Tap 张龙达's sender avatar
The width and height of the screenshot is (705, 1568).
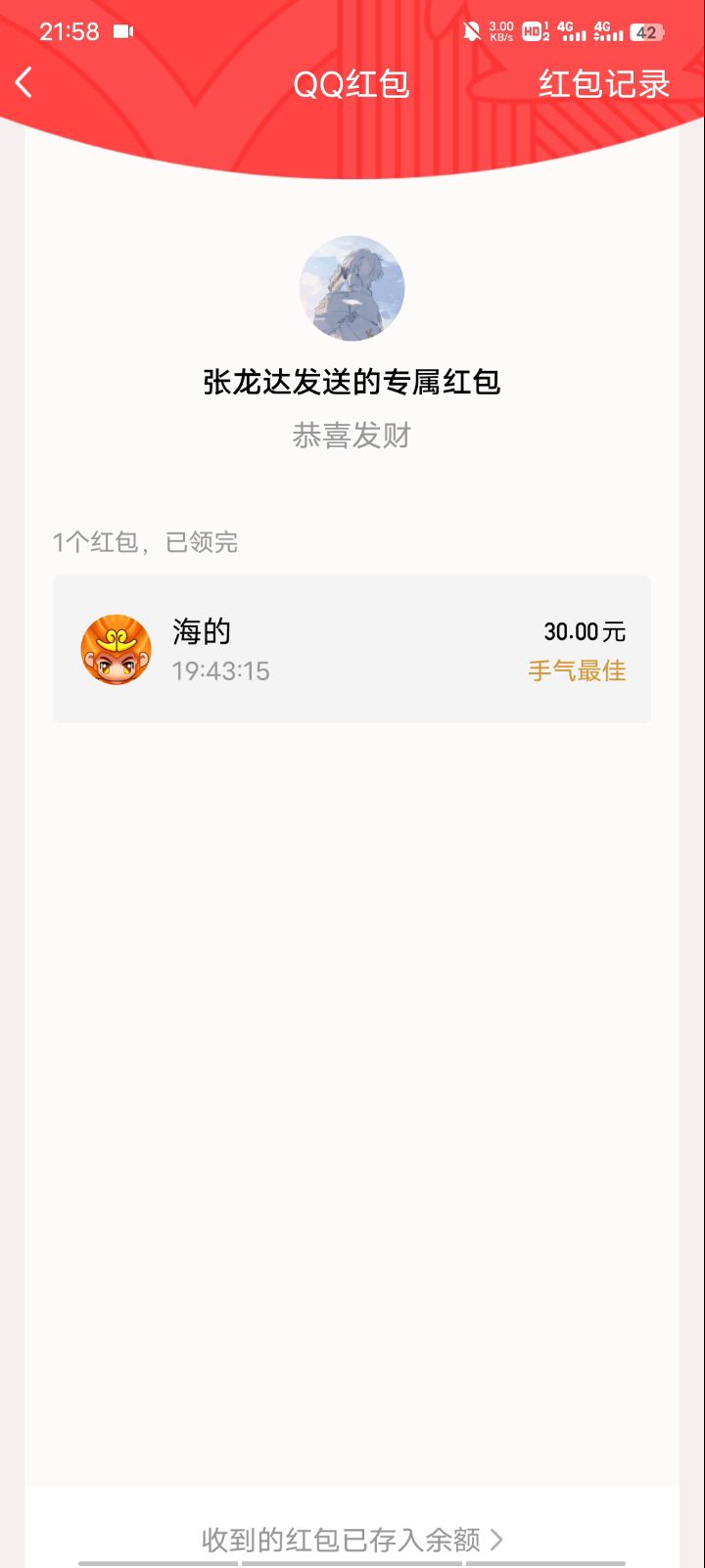point(352,288)
